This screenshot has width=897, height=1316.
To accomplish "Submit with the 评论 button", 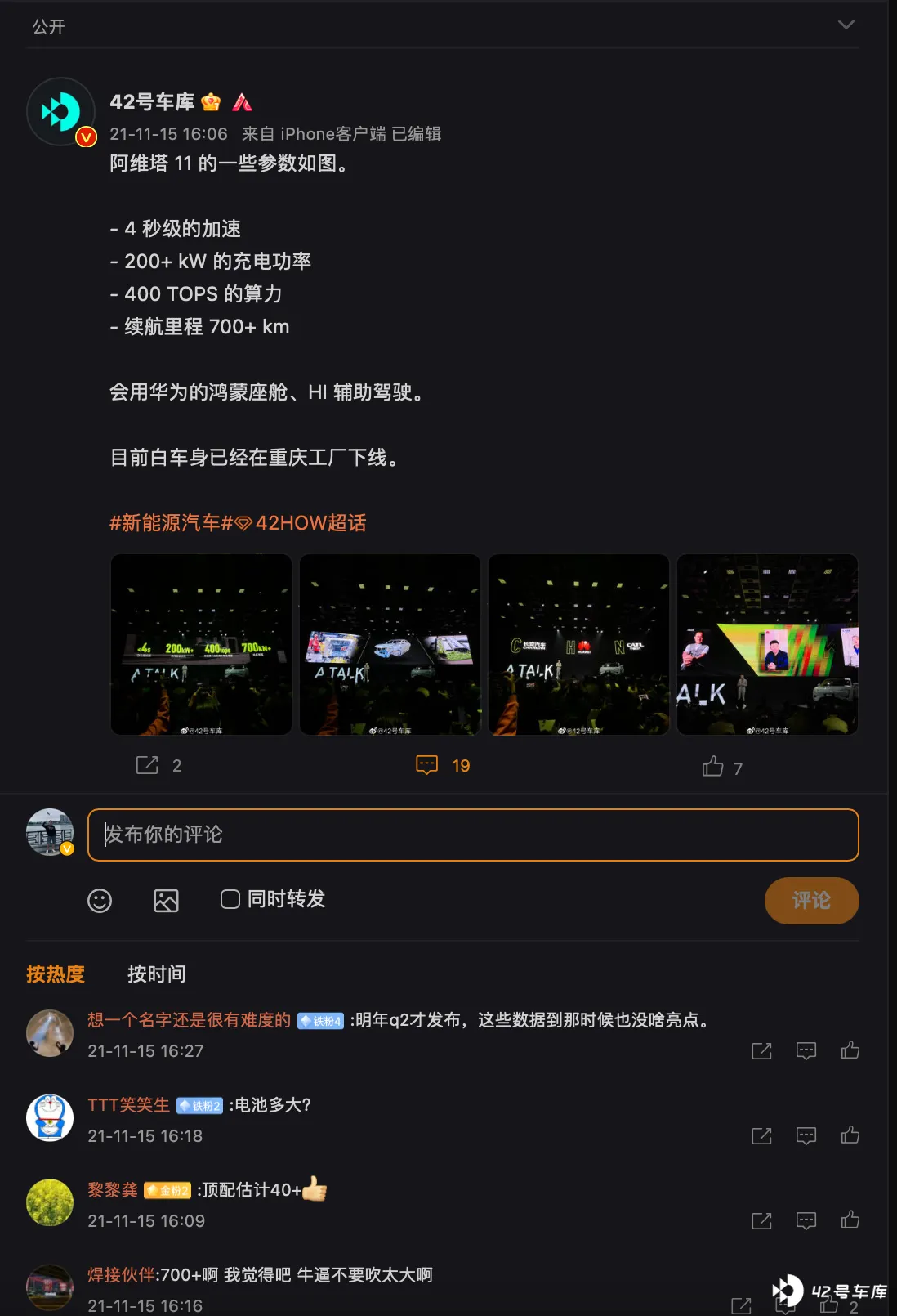I will tap(811, 900).
